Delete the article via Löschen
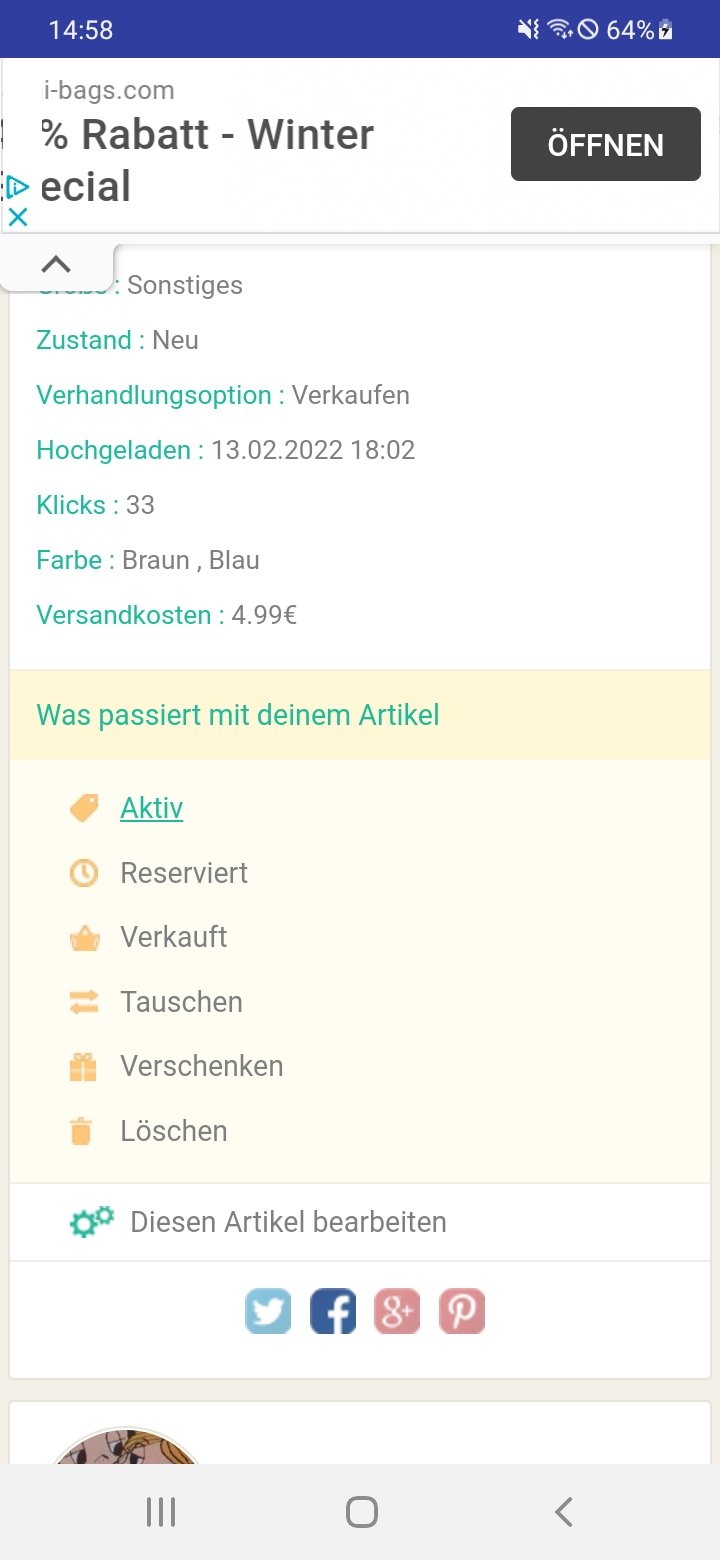 (173, 1131)
